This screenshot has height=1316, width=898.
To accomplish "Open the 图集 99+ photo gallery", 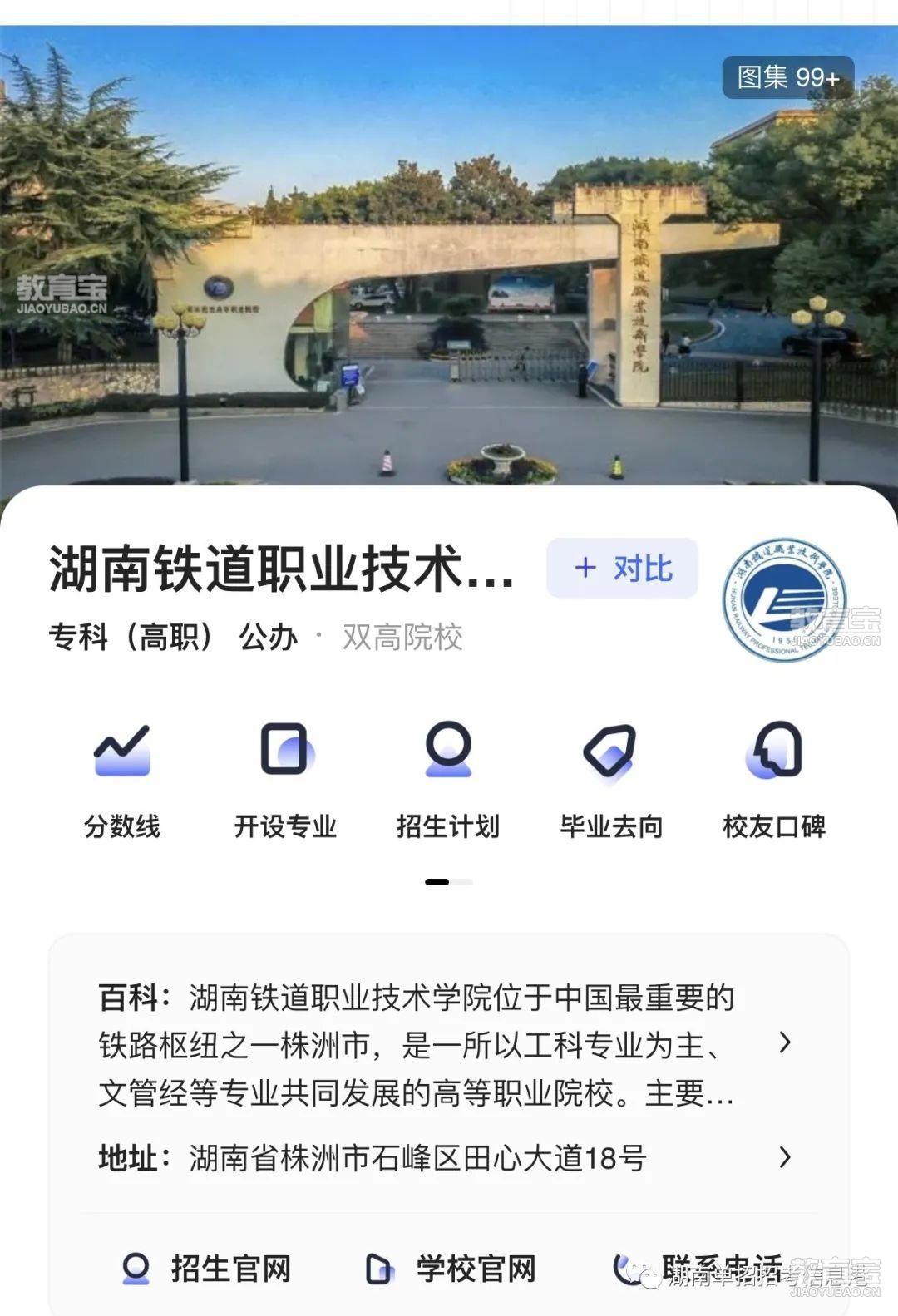I will point(787,78).
